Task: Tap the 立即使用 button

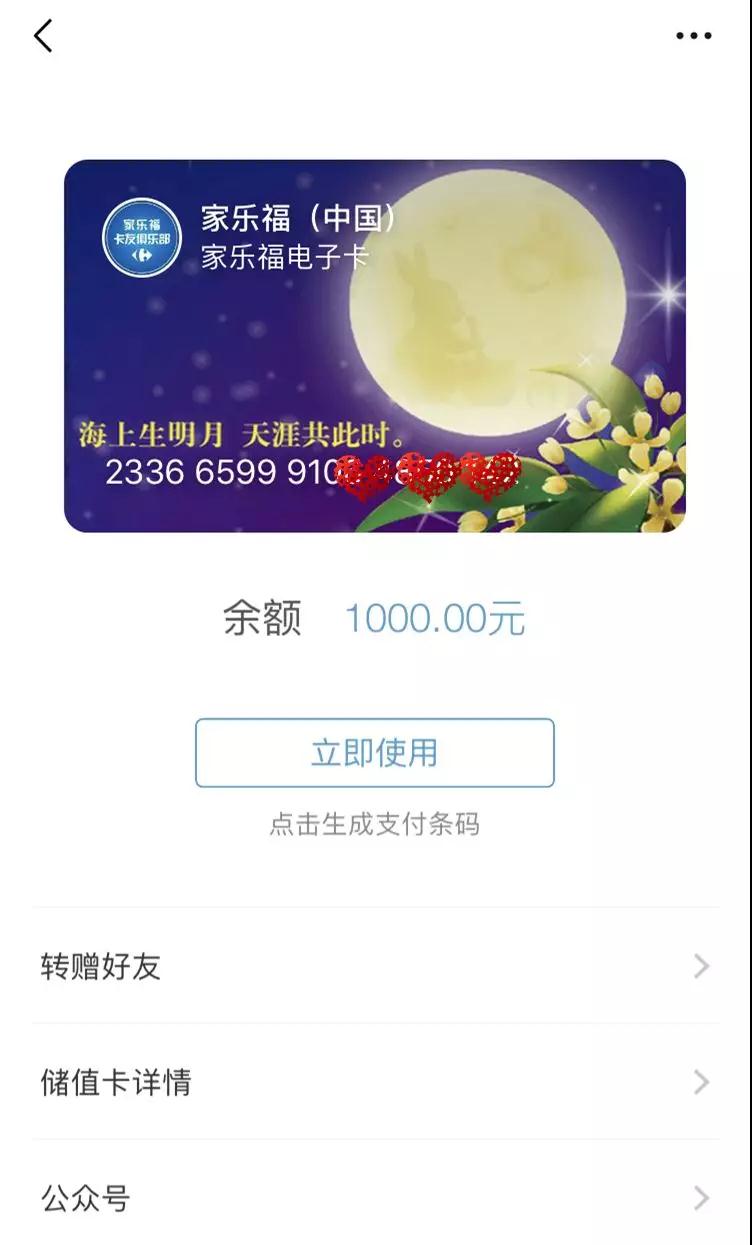Action: (374, 753)
